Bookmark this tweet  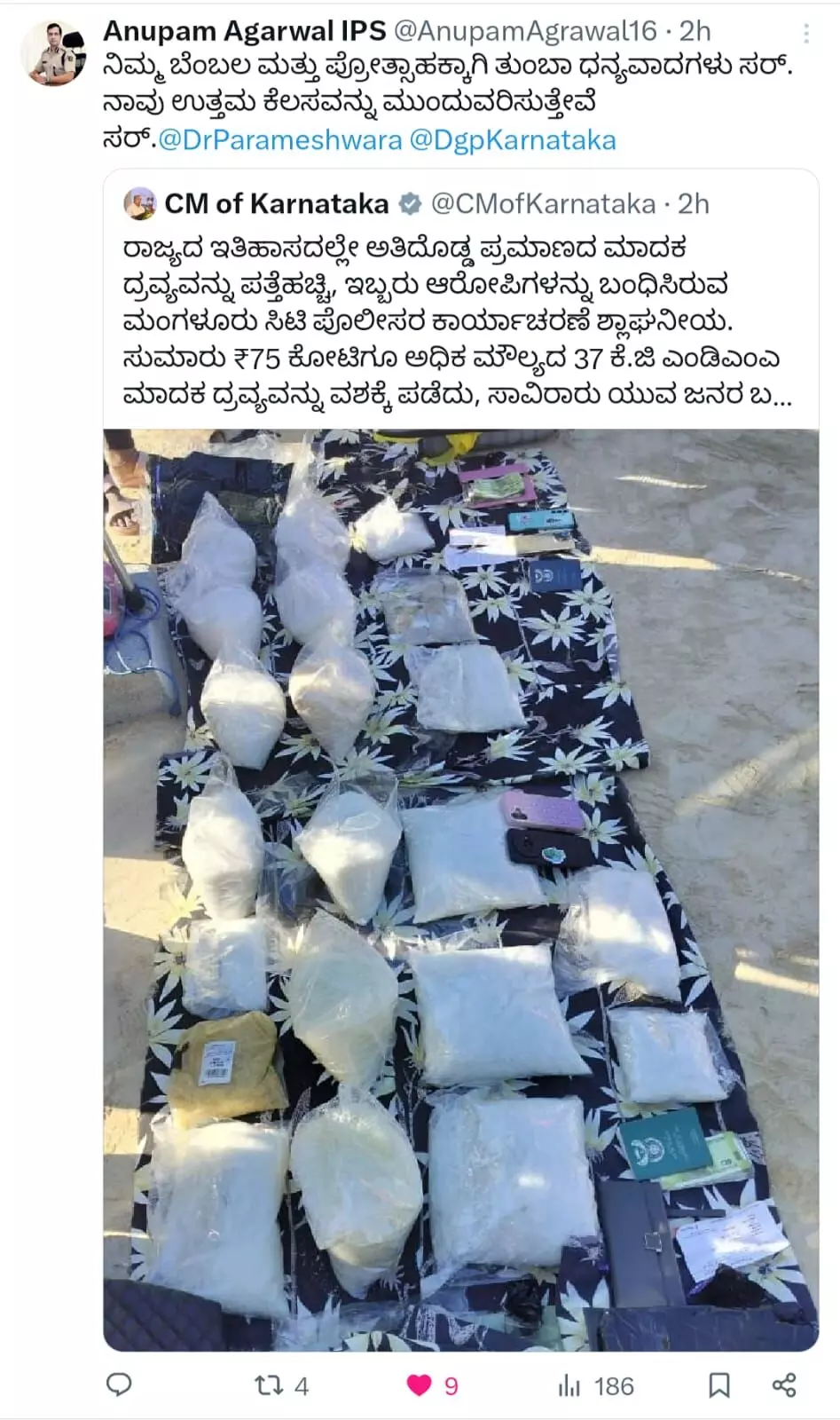click(718, 1385)
